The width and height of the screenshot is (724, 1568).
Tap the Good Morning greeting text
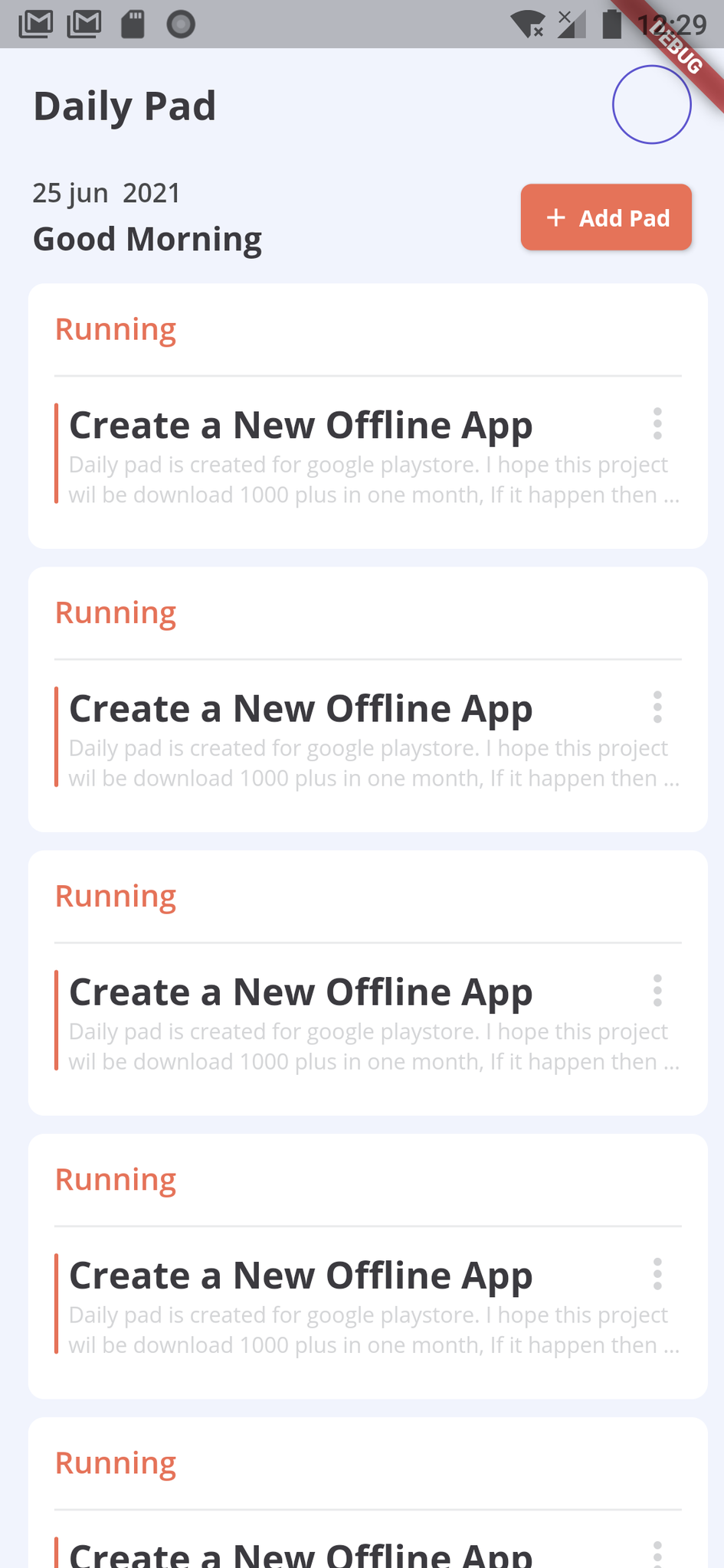[x=147, y=238]
